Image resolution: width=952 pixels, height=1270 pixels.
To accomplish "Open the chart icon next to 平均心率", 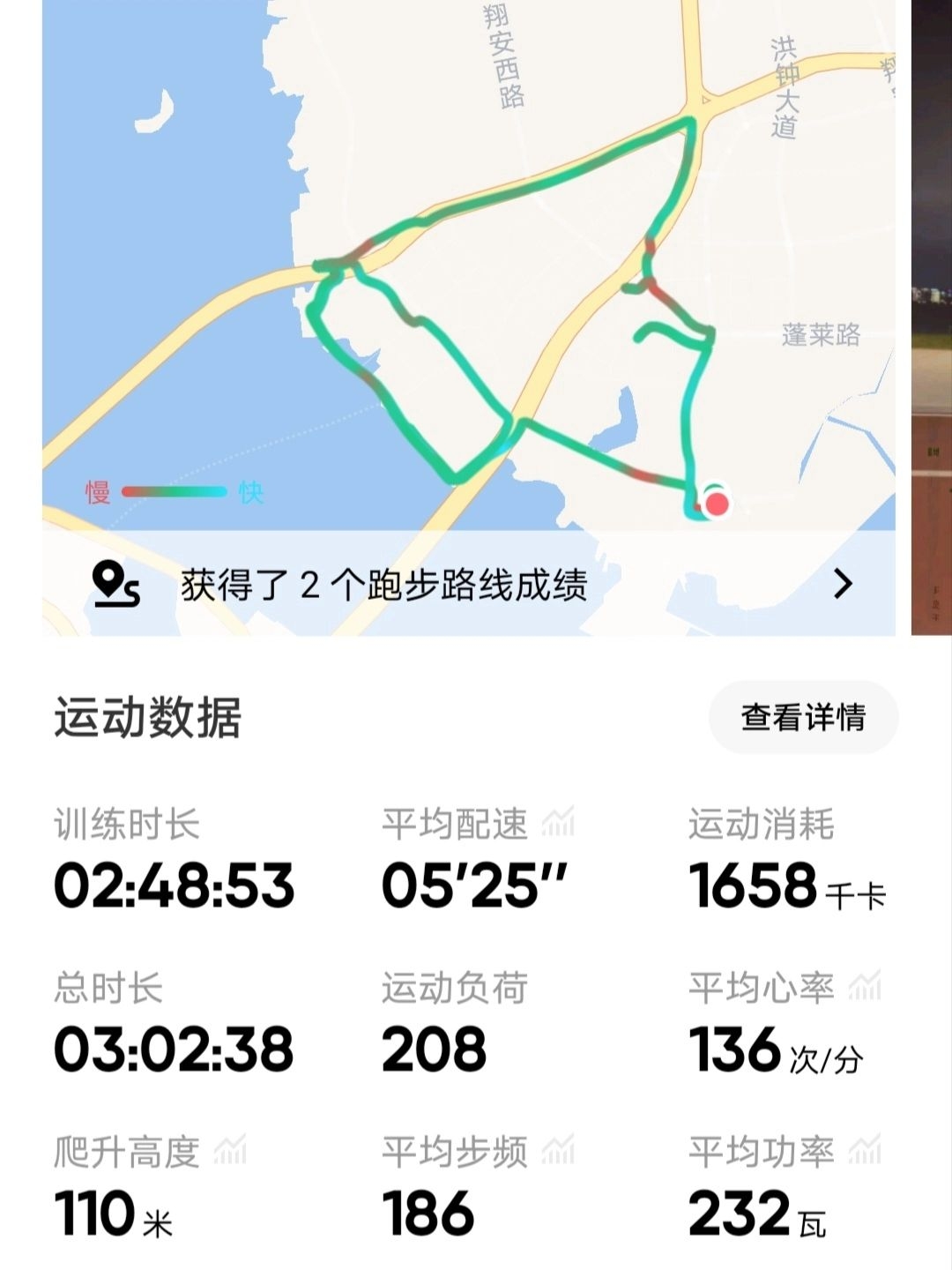I will click(865, 986).
